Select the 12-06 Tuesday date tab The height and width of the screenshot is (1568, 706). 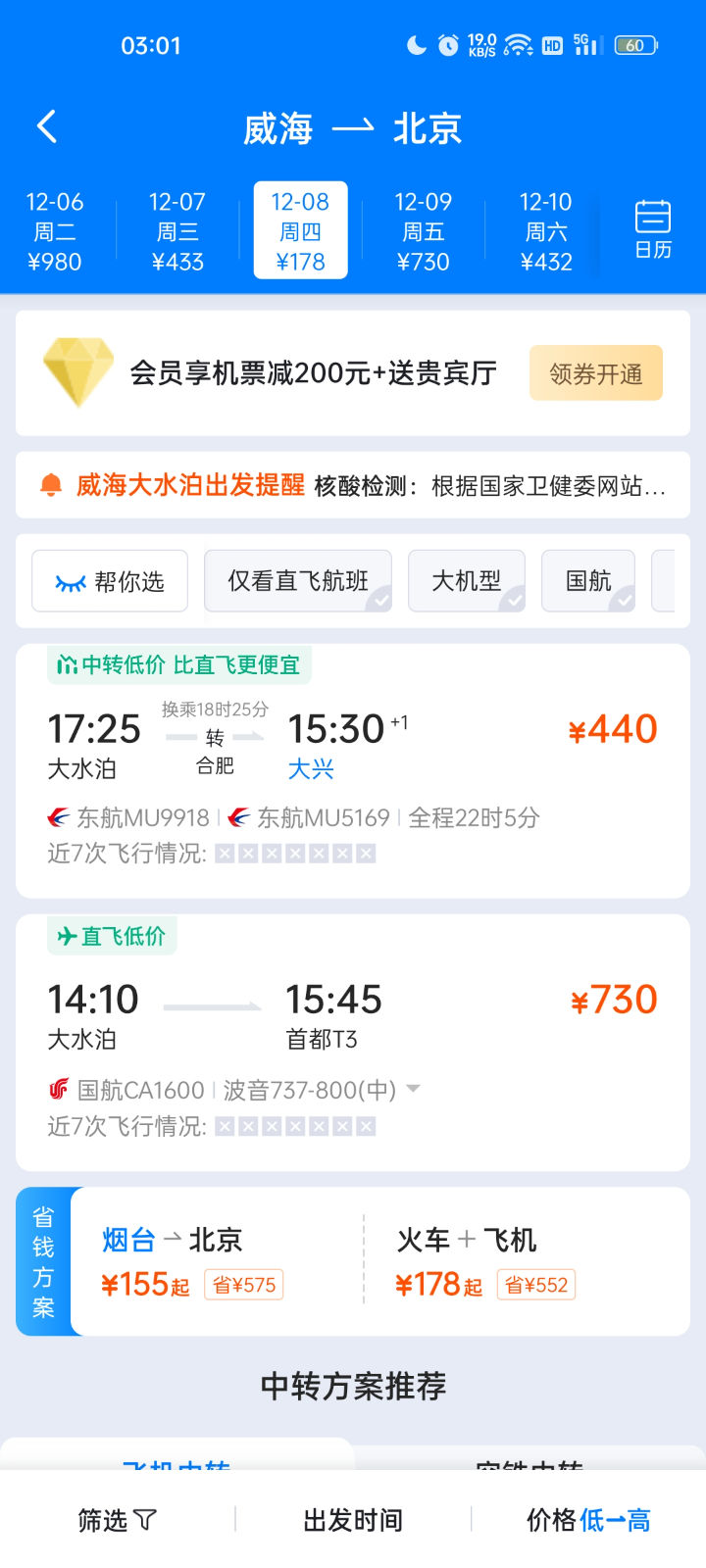tap(55, 231)
